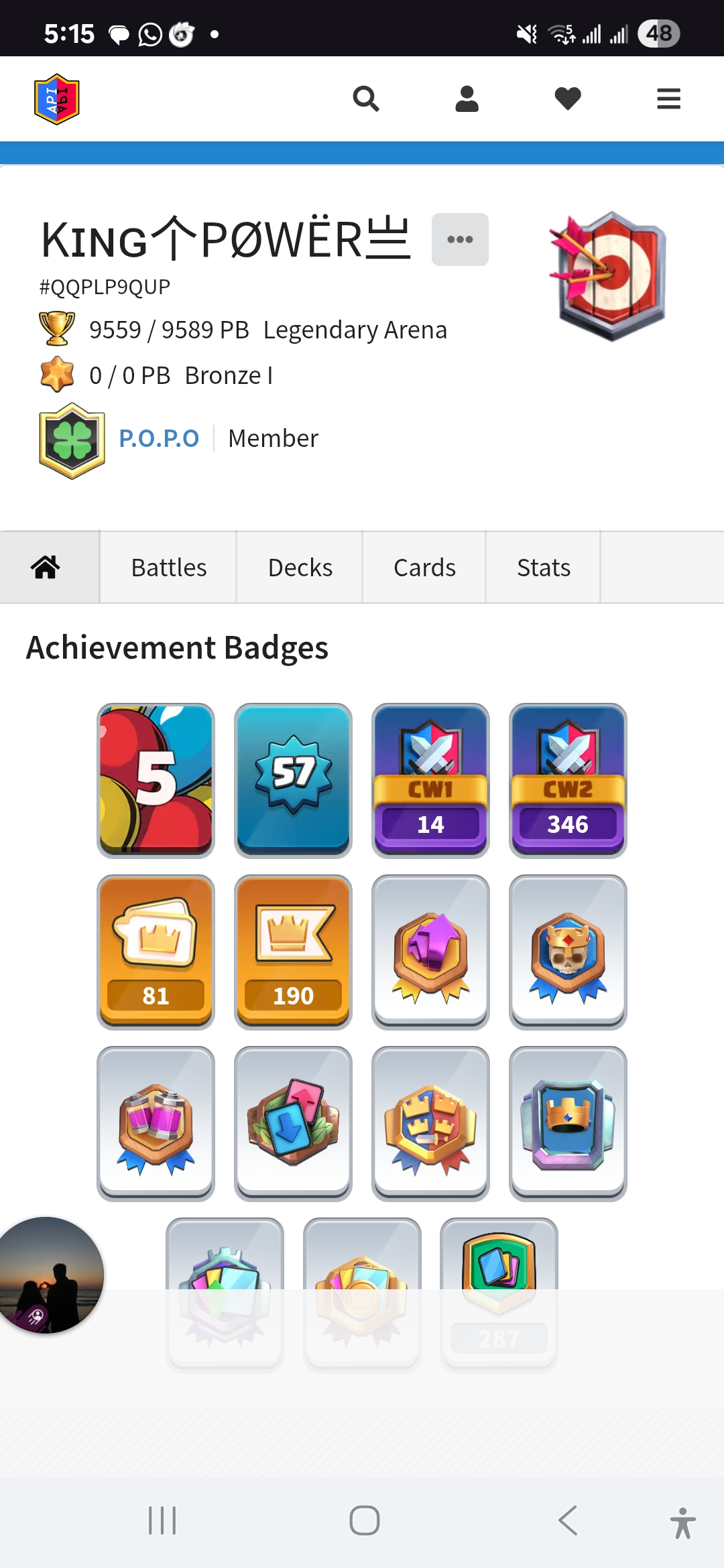Switch to the Battles tab

pyautogui.click(x=169, y=568)
